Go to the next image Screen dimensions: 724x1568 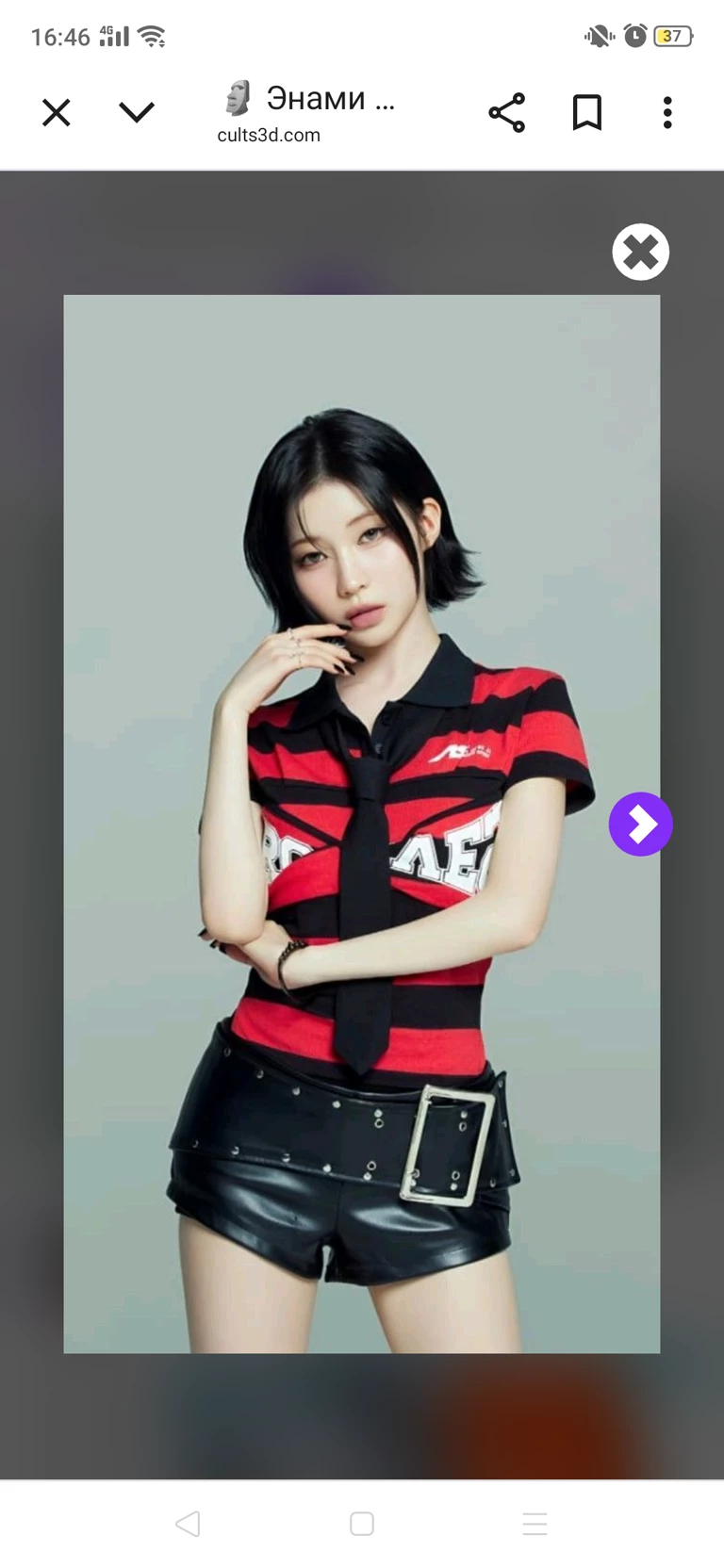tap(640, 824)
